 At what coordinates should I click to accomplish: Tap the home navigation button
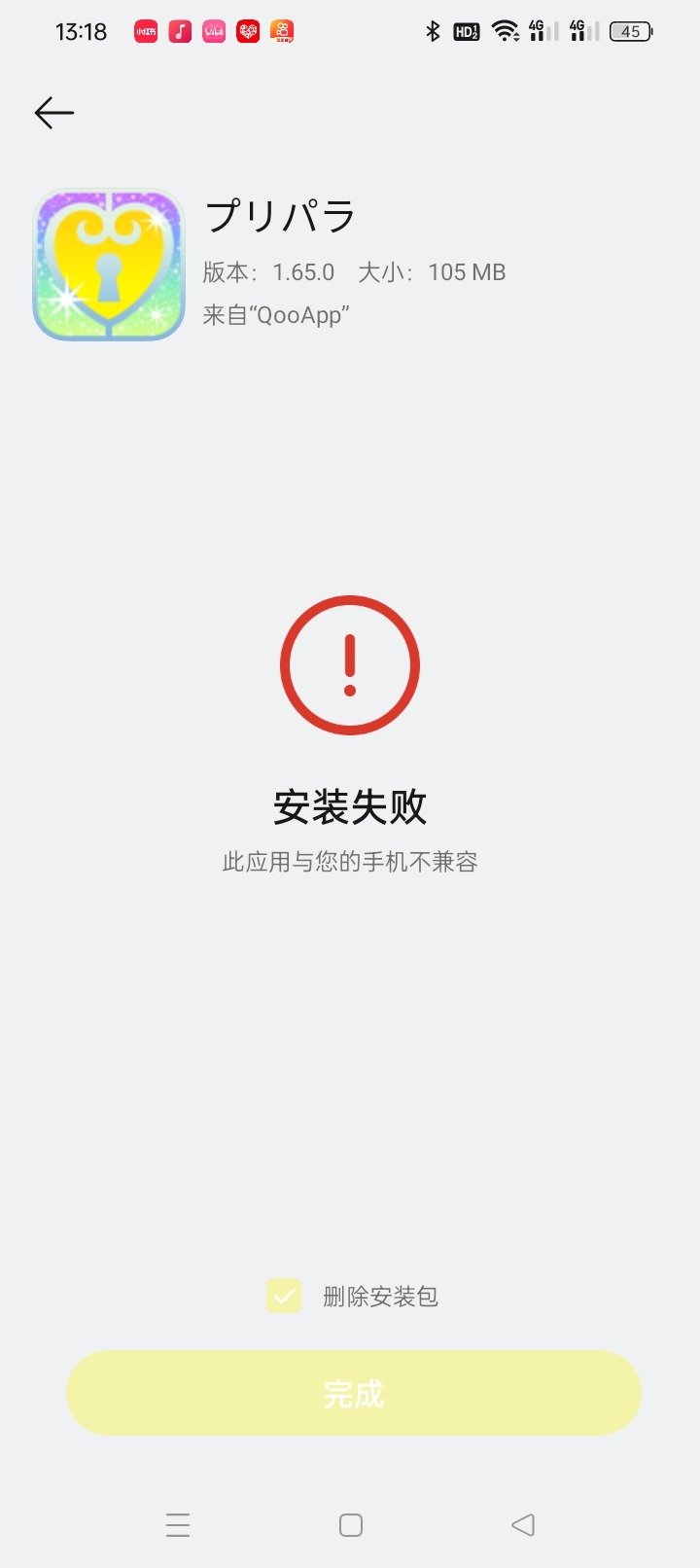[350, 1524]
